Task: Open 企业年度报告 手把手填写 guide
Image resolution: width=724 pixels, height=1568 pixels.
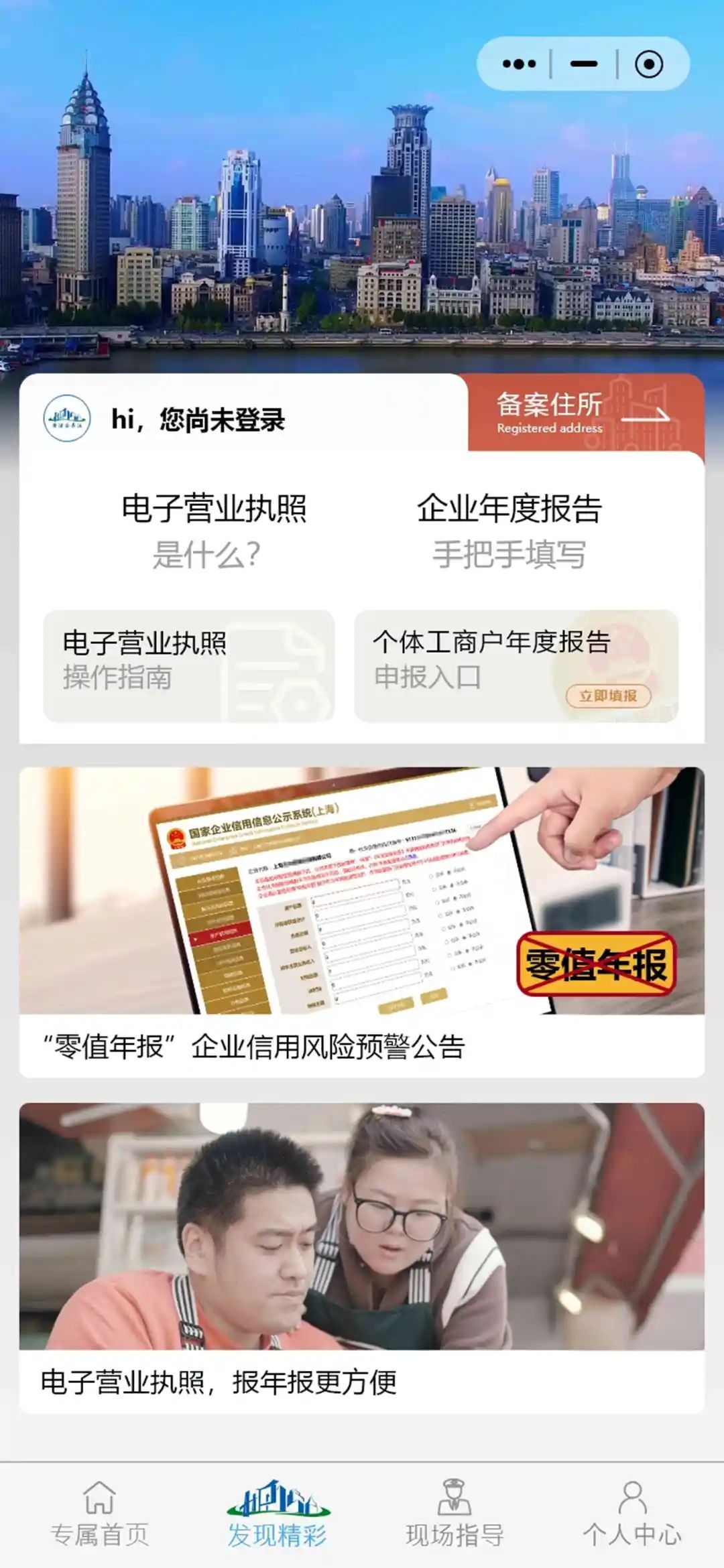Action: coord(509,531)
